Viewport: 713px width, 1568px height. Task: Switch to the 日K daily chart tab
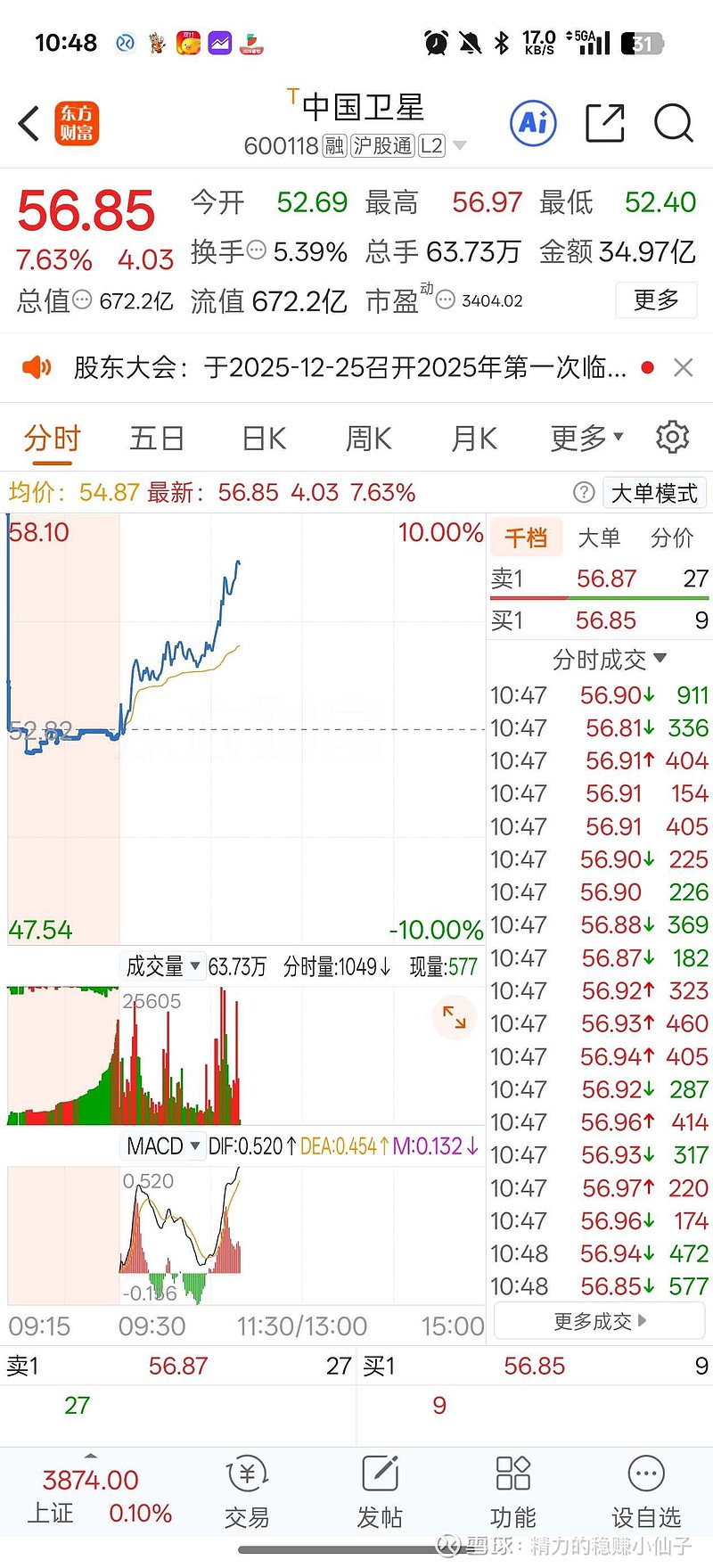(x=261, y=438)
